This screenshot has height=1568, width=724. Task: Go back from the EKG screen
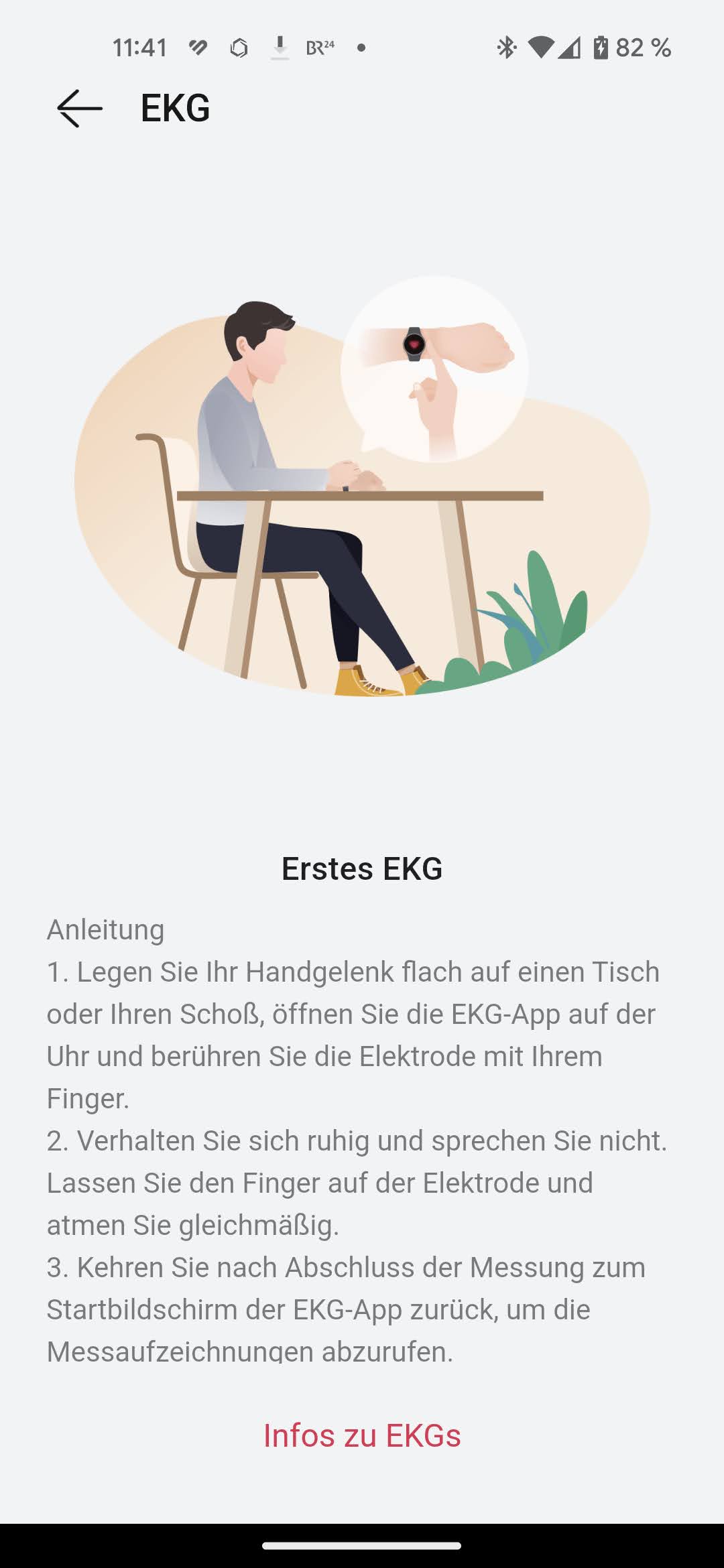(x=80, y=109)
